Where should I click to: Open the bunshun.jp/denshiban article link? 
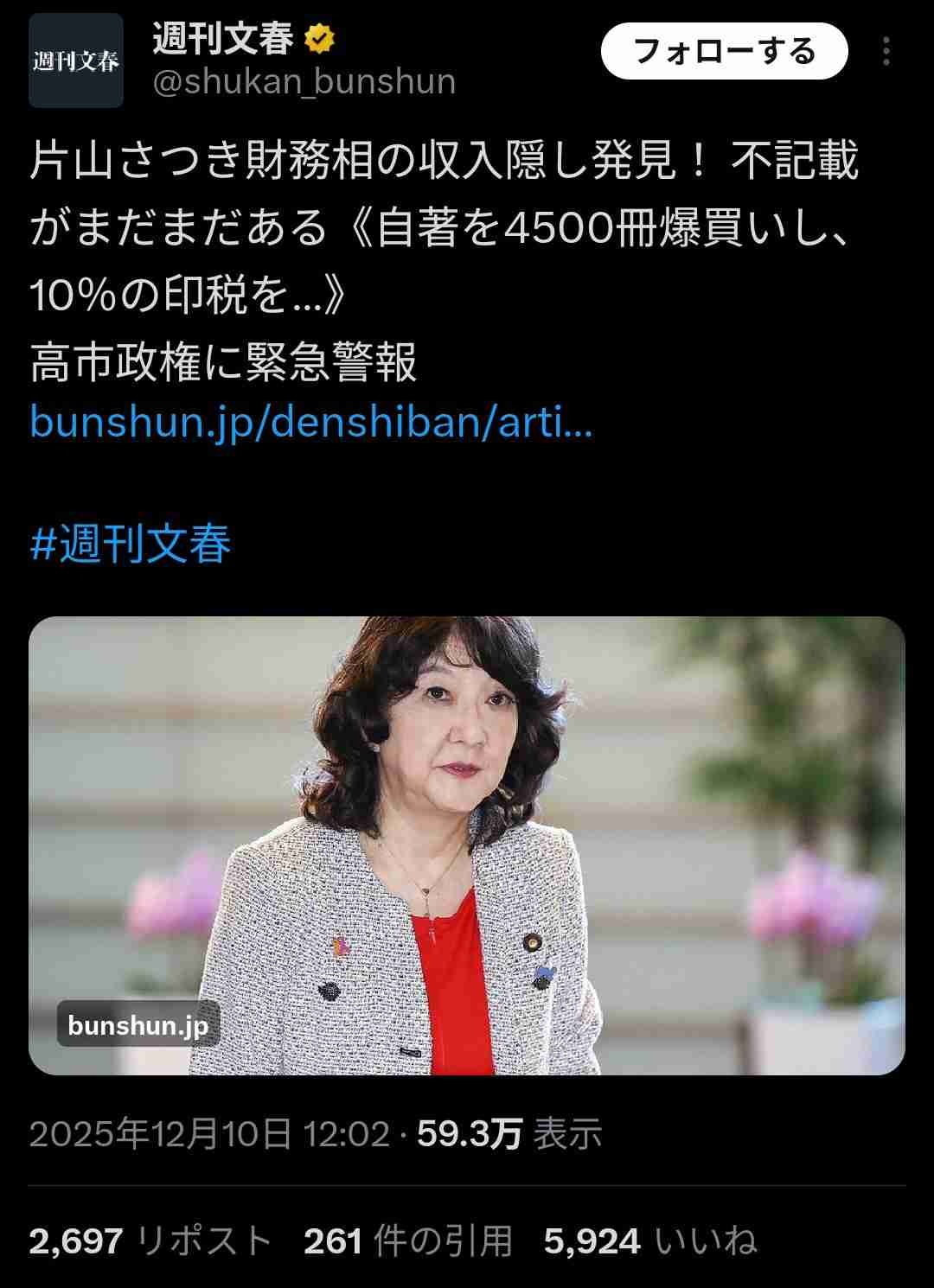(310, 422)
